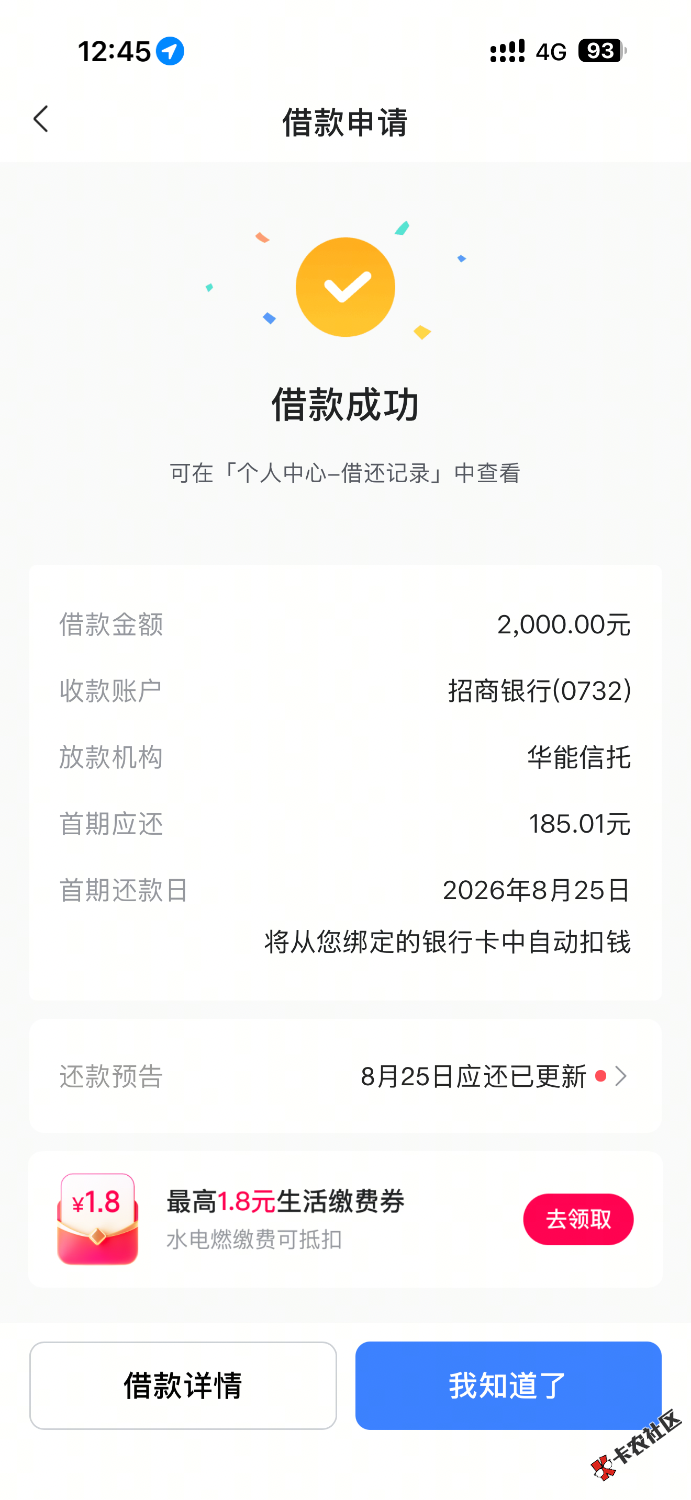Go back using the top-left arrow
Screen dimensions: 691x1500
[40, 120]
